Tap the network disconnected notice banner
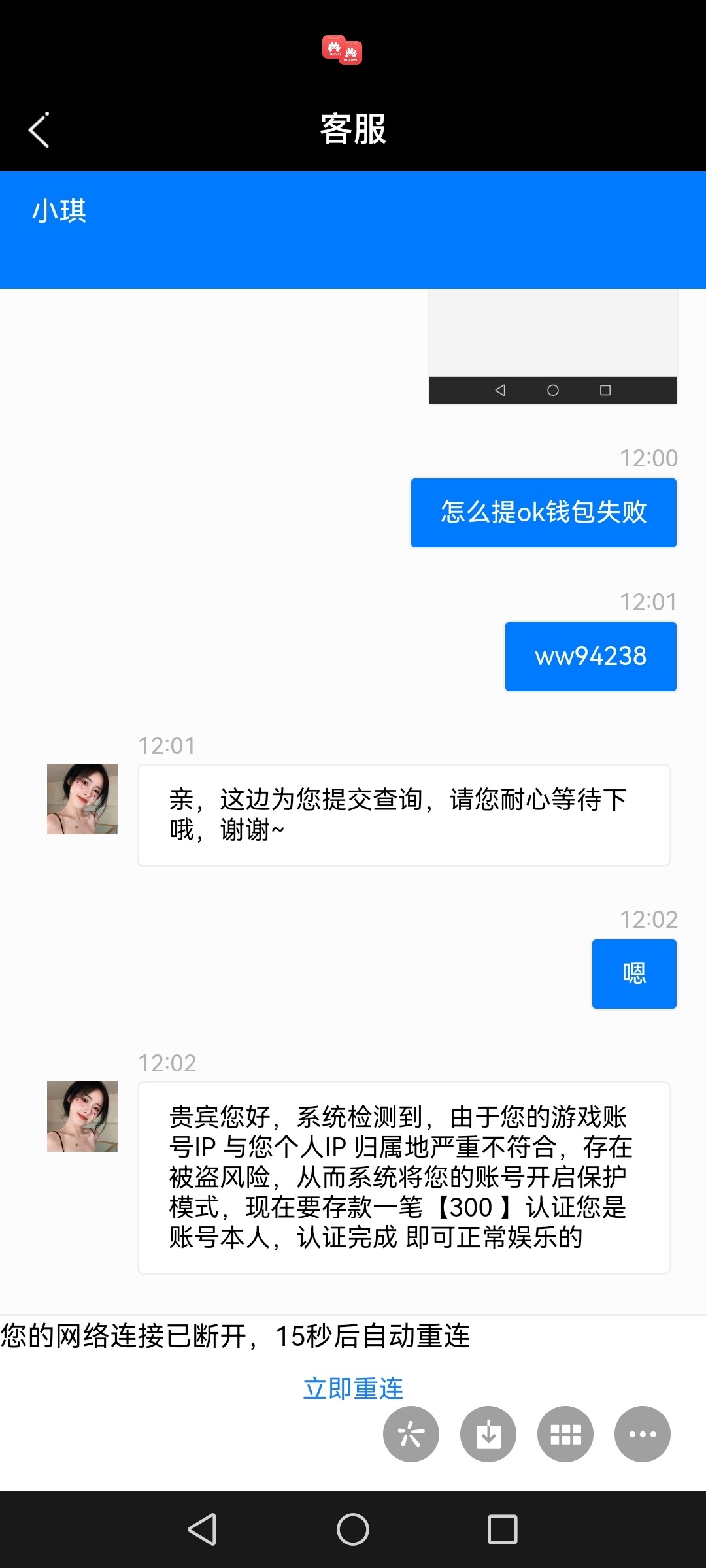This screenshot has width=706, height=1568. [x=235, y=1336]
